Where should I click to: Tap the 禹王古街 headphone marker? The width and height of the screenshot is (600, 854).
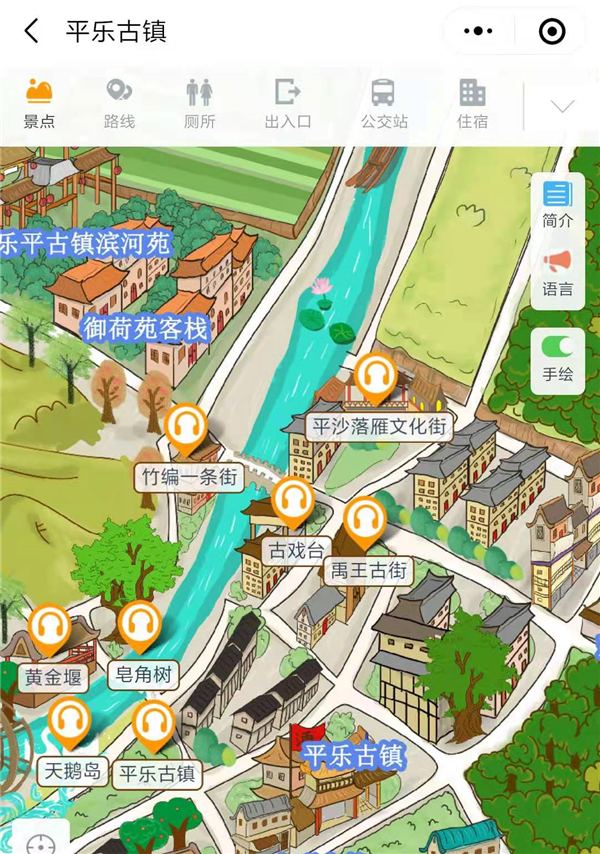point(364,520)
